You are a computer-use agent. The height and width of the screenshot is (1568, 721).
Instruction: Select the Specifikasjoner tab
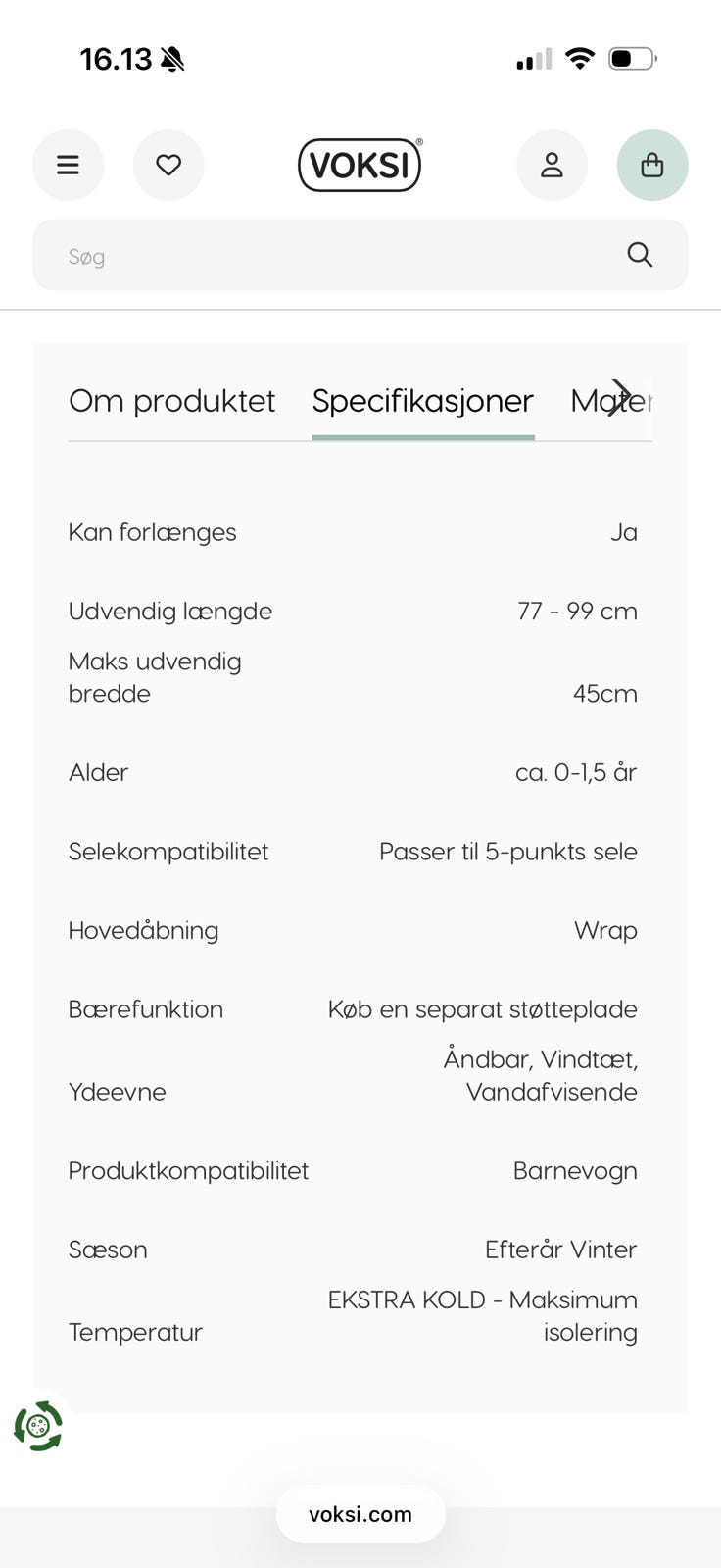[x=422, y=401]
